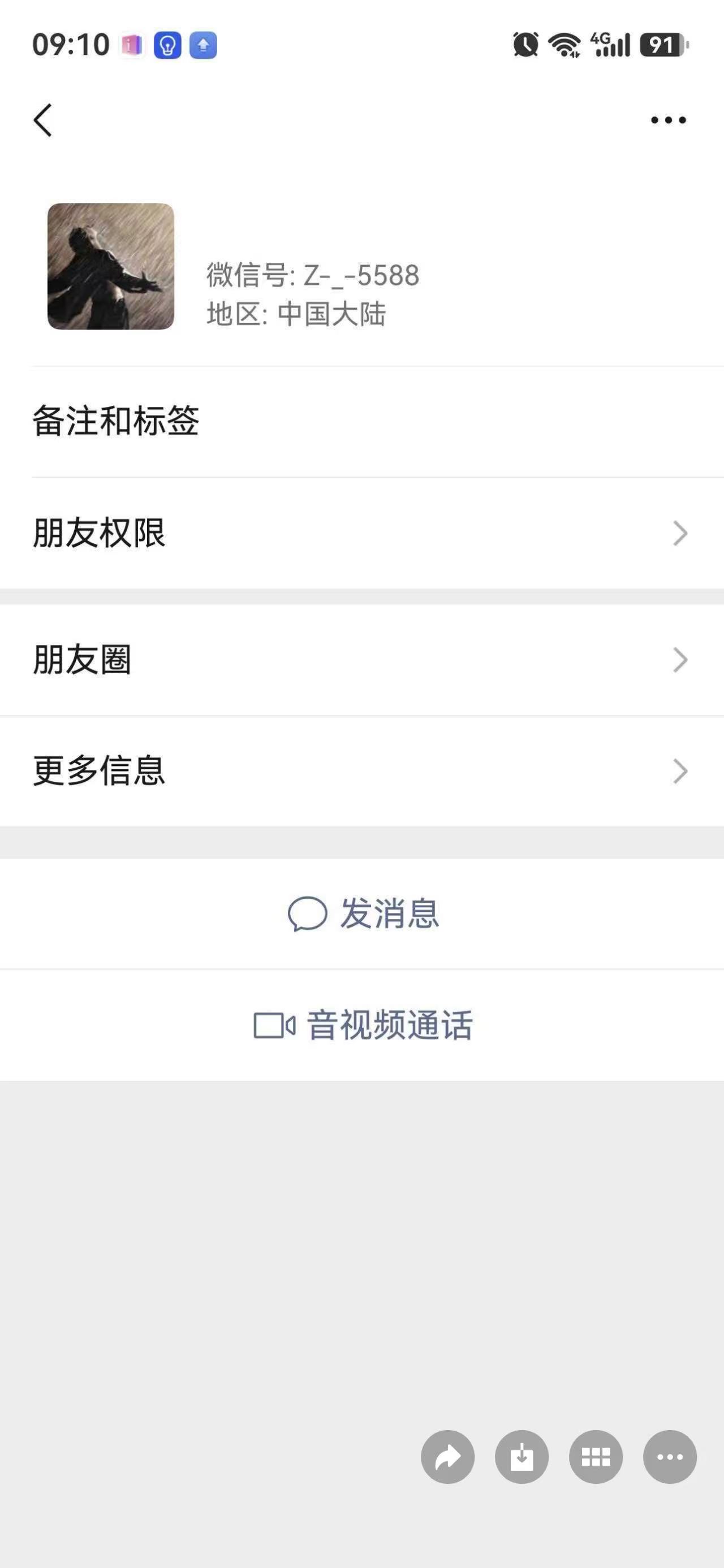
Task: Open 朋友权限 settings
Action: click(x=361, y=533)
